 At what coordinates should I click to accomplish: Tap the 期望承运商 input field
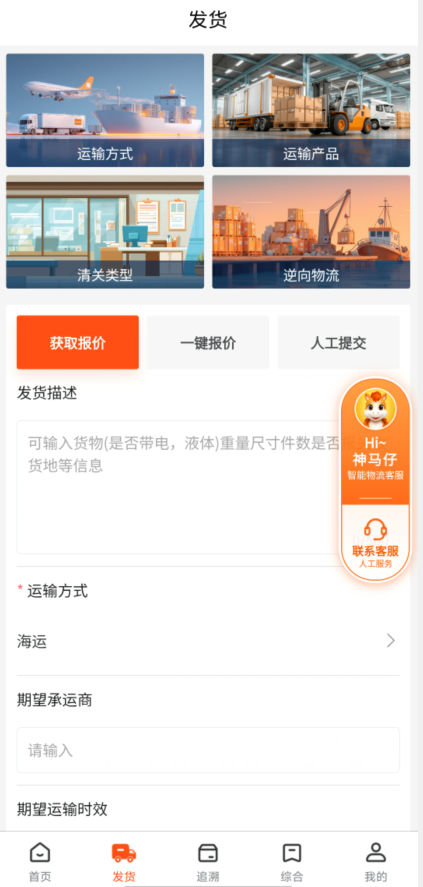[208, 750]
